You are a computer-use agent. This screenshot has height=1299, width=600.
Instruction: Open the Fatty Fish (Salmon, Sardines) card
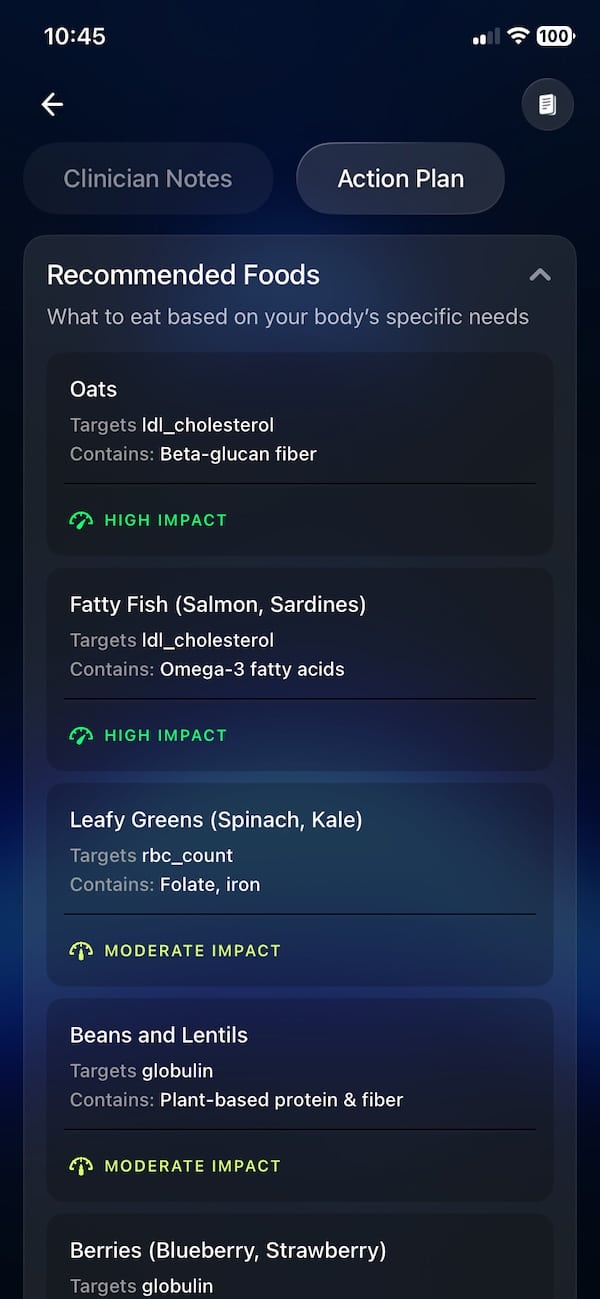299,667
